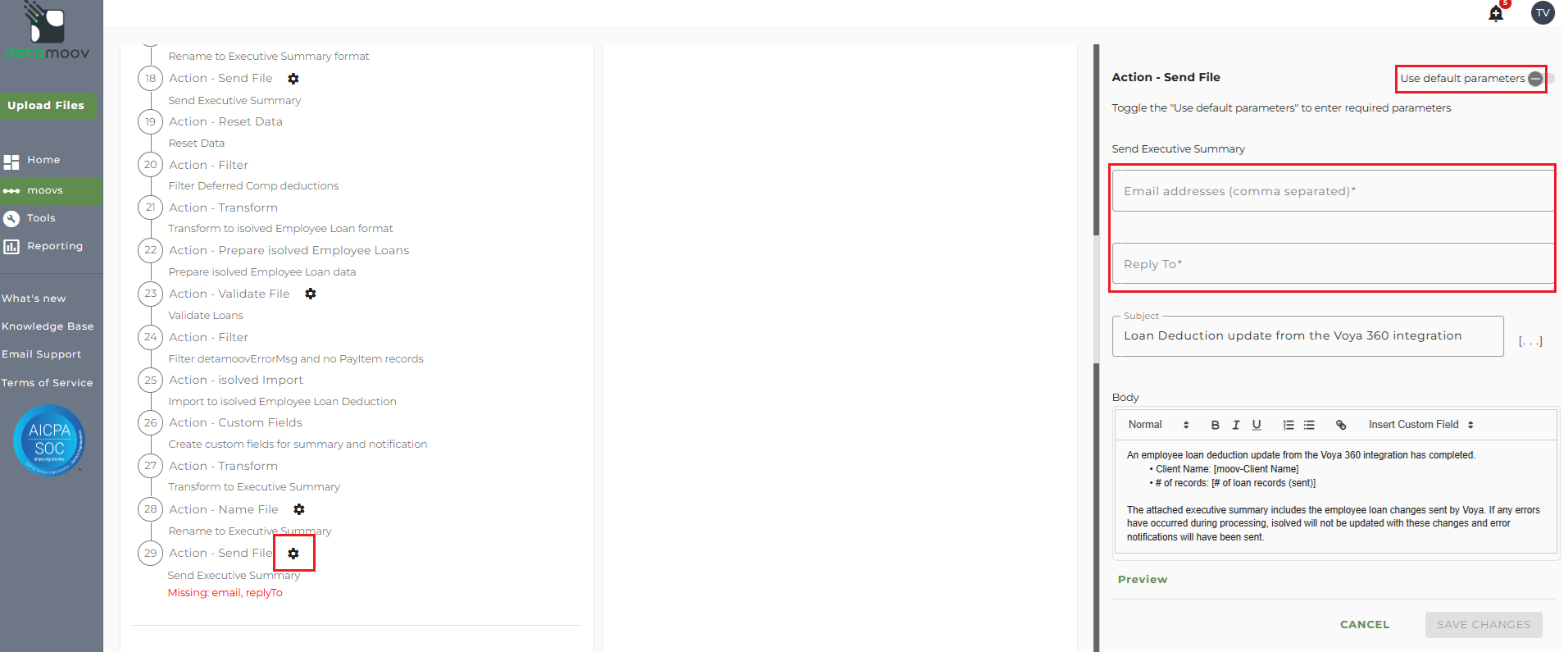
Task: Go to Reporting in the sidebar
Action: (54, 246)
